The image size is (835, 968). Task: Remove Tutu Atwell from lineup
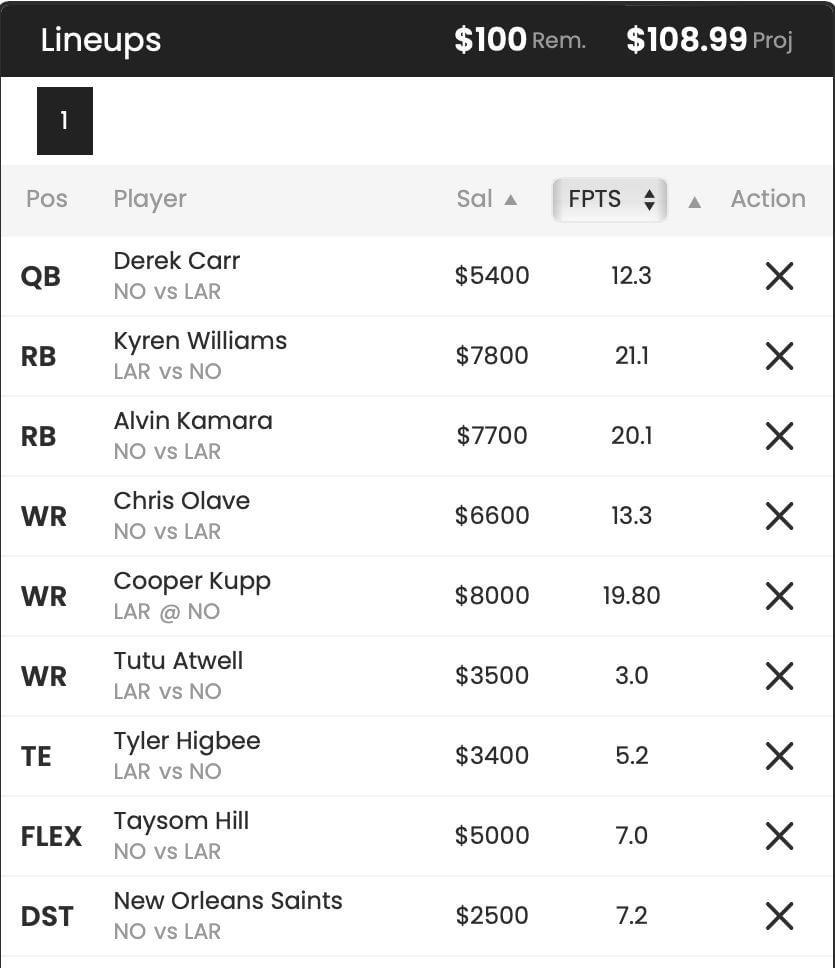coord(779,676)
